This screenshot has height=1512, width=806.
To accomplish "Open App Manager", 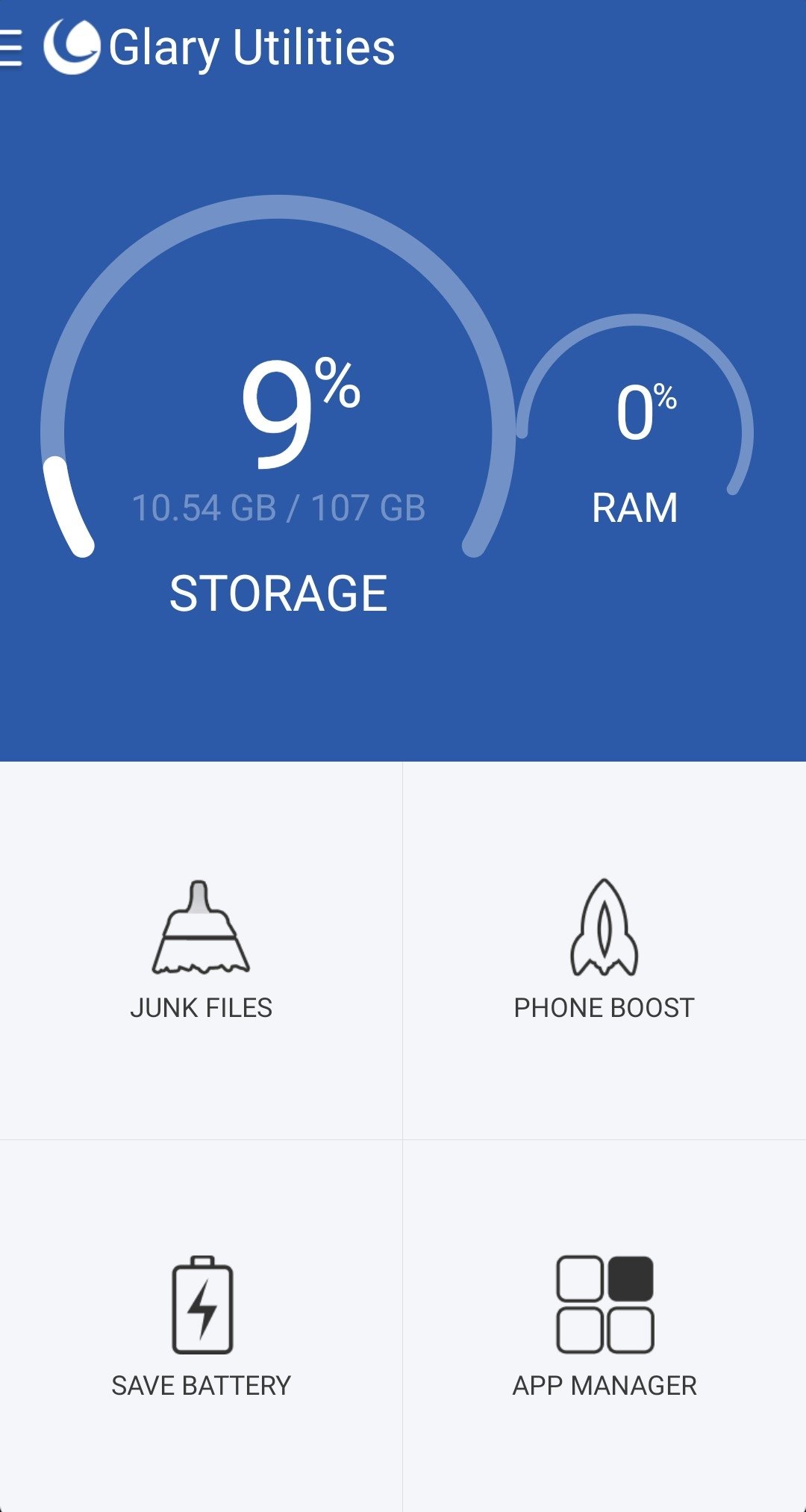I will click(604, 1326).
